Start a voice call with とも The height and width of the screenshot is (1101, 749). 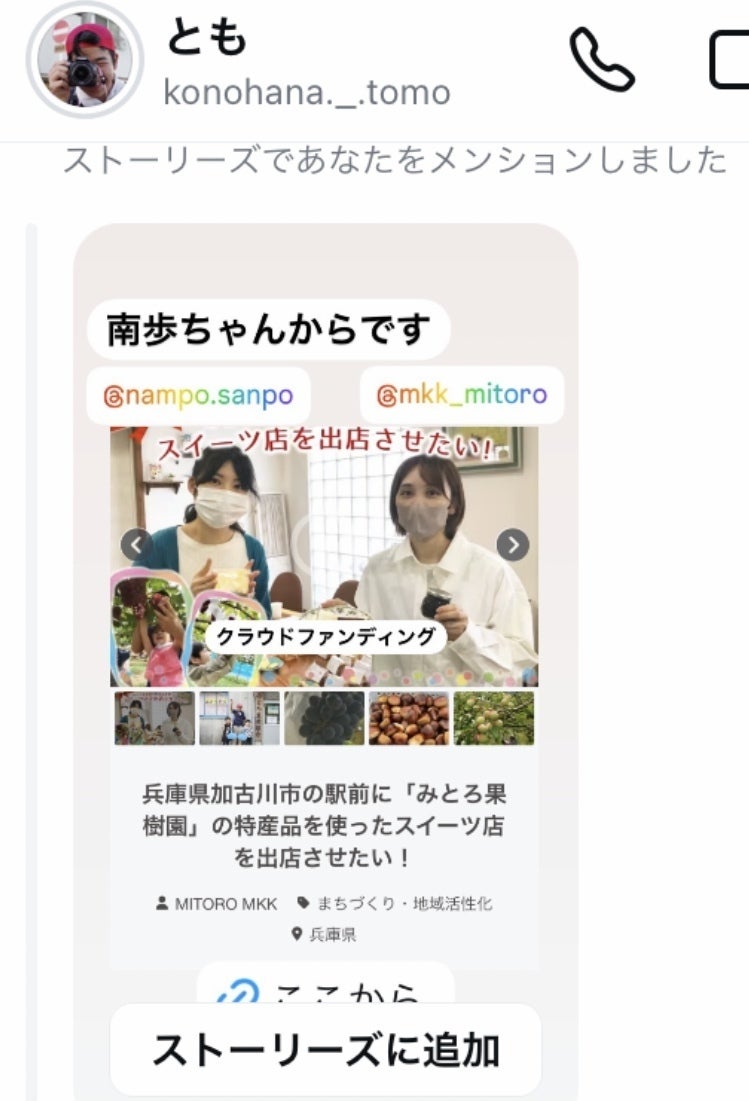(x=601, y=60)
